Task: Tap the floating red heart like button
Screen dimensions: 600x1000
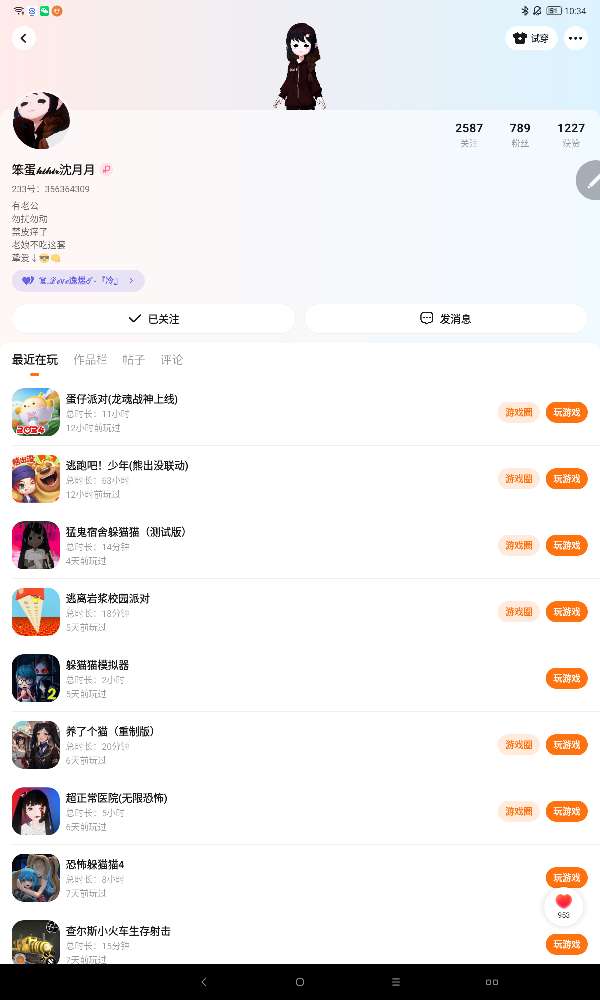Action: [563, 906]
